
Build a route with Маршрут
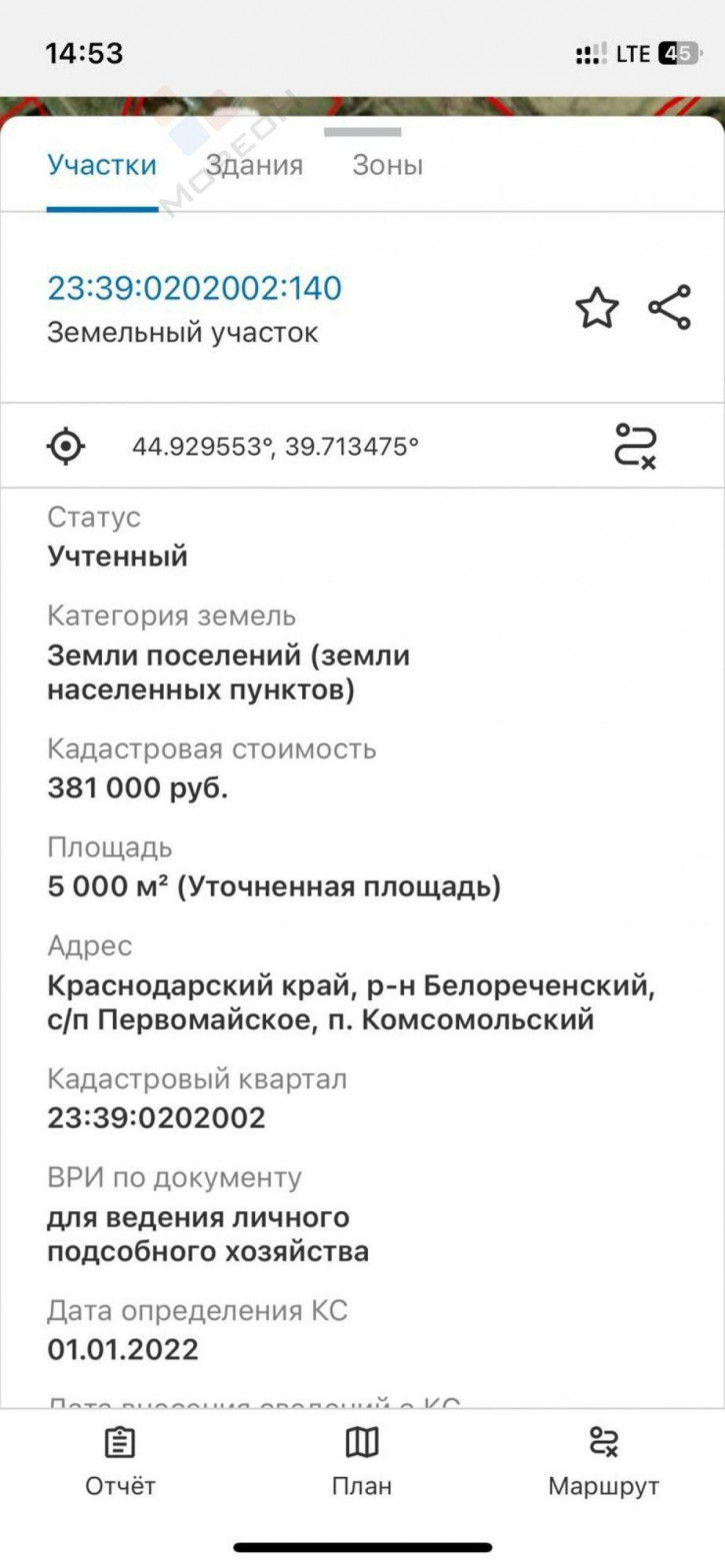[x=603, y=1461]
